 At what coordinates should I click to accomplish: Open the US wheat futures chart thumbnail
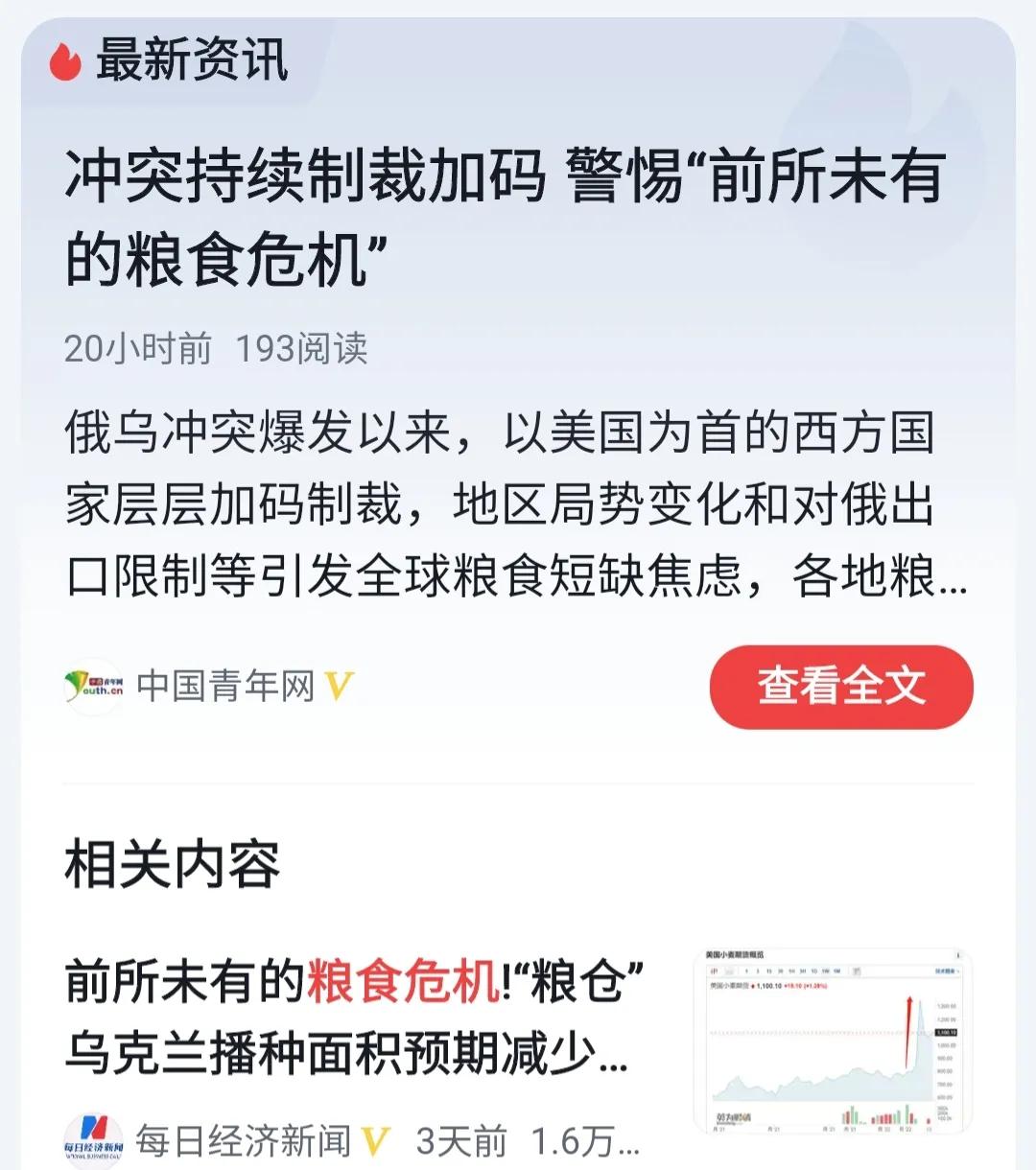pyautogui.click(x=835, y=1036)
